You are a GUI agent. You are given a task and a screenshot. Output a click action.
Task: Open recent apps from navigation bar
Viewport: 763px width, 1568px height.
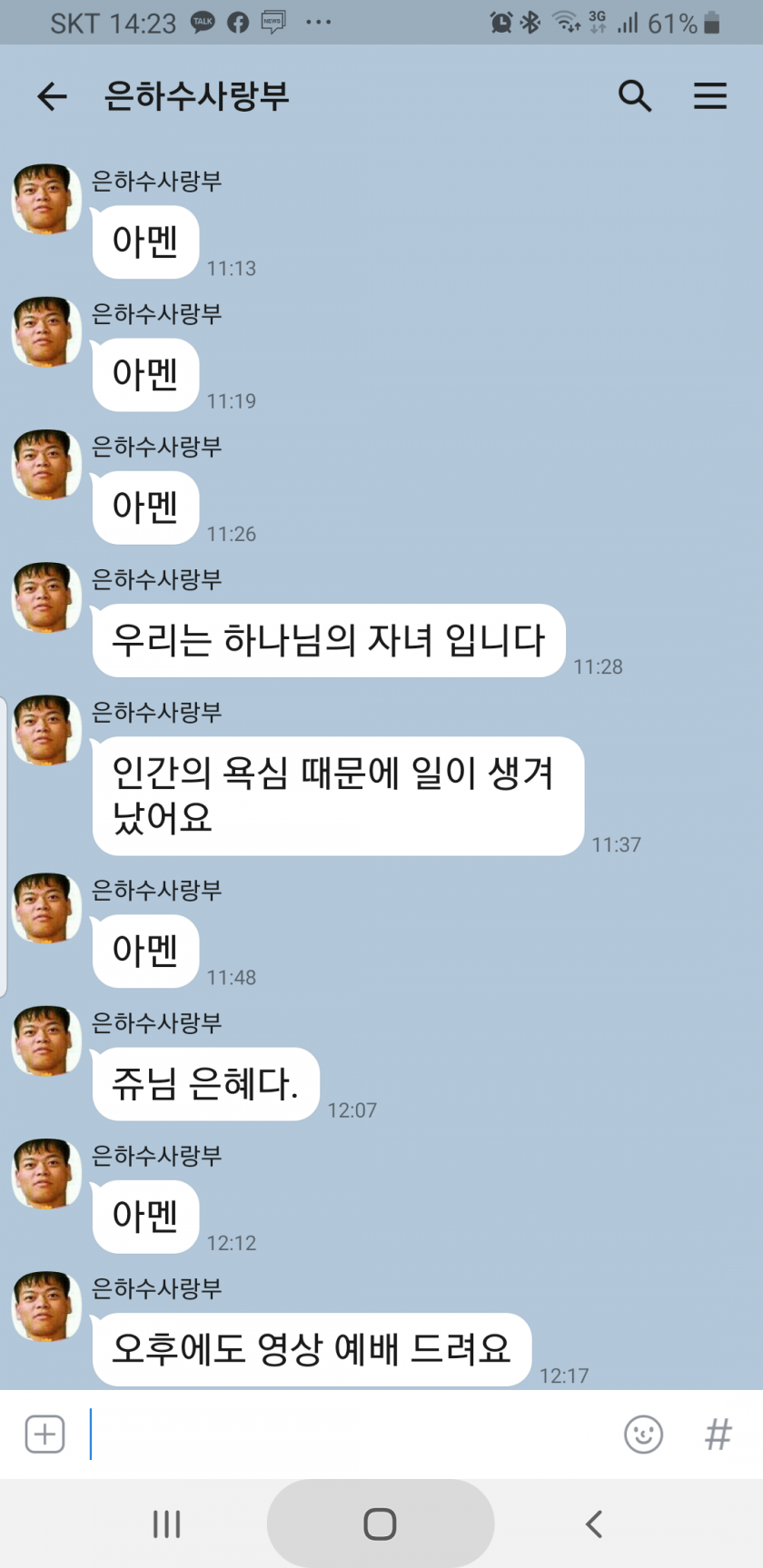coord(167,1524)
